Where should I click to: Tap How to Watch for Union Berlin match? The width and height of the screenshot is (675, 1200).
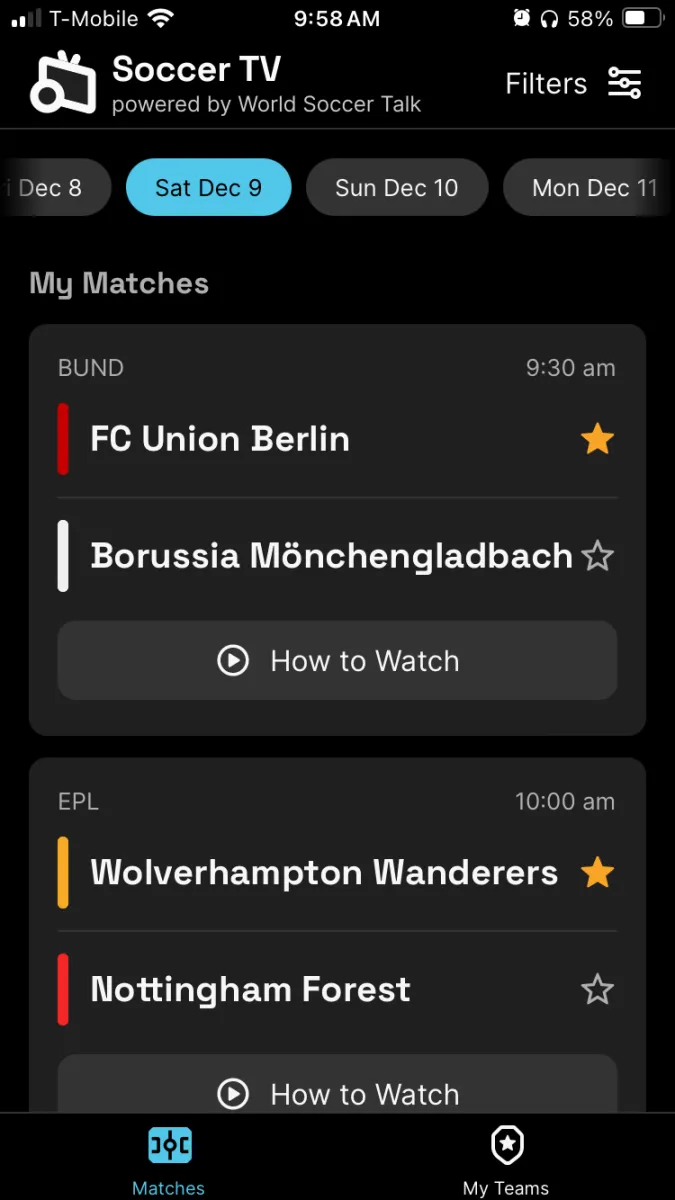point(337,661)
